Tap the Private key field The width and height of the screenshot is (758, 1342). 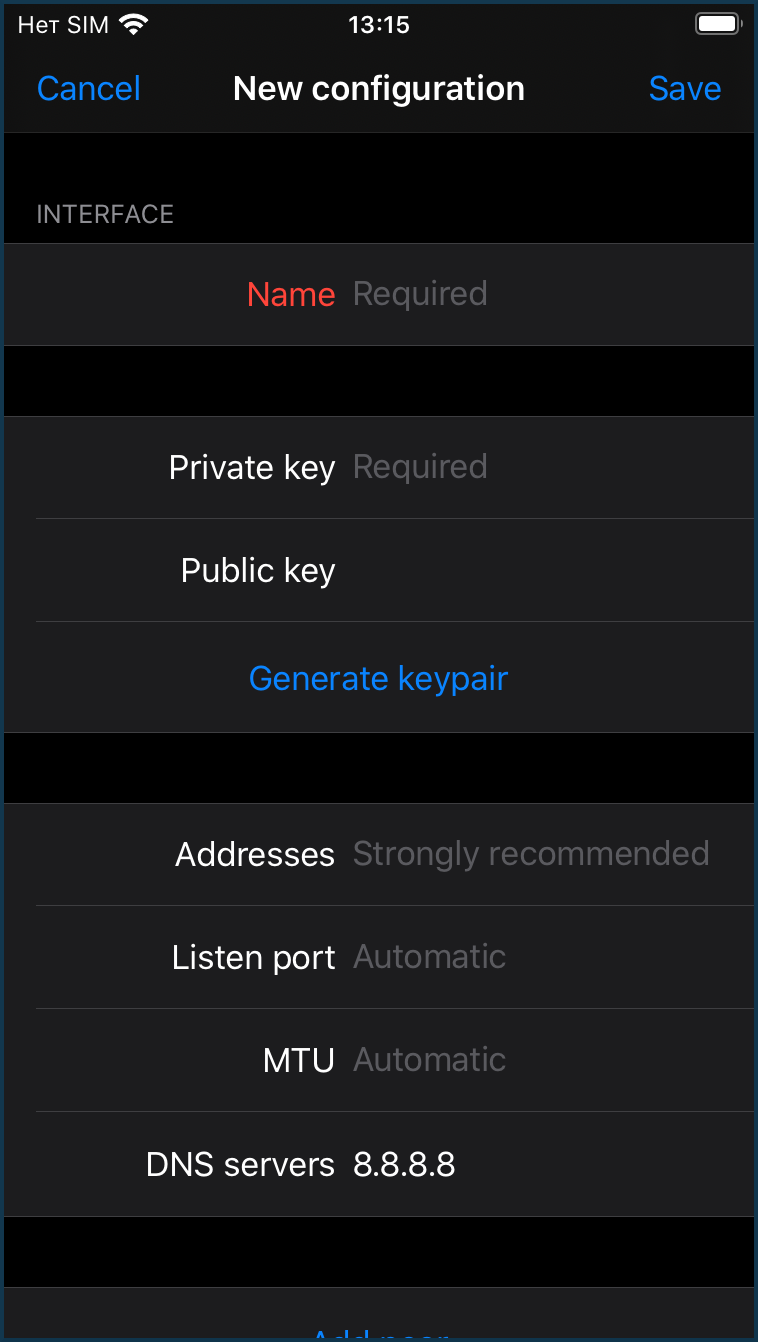pos(251,467)
